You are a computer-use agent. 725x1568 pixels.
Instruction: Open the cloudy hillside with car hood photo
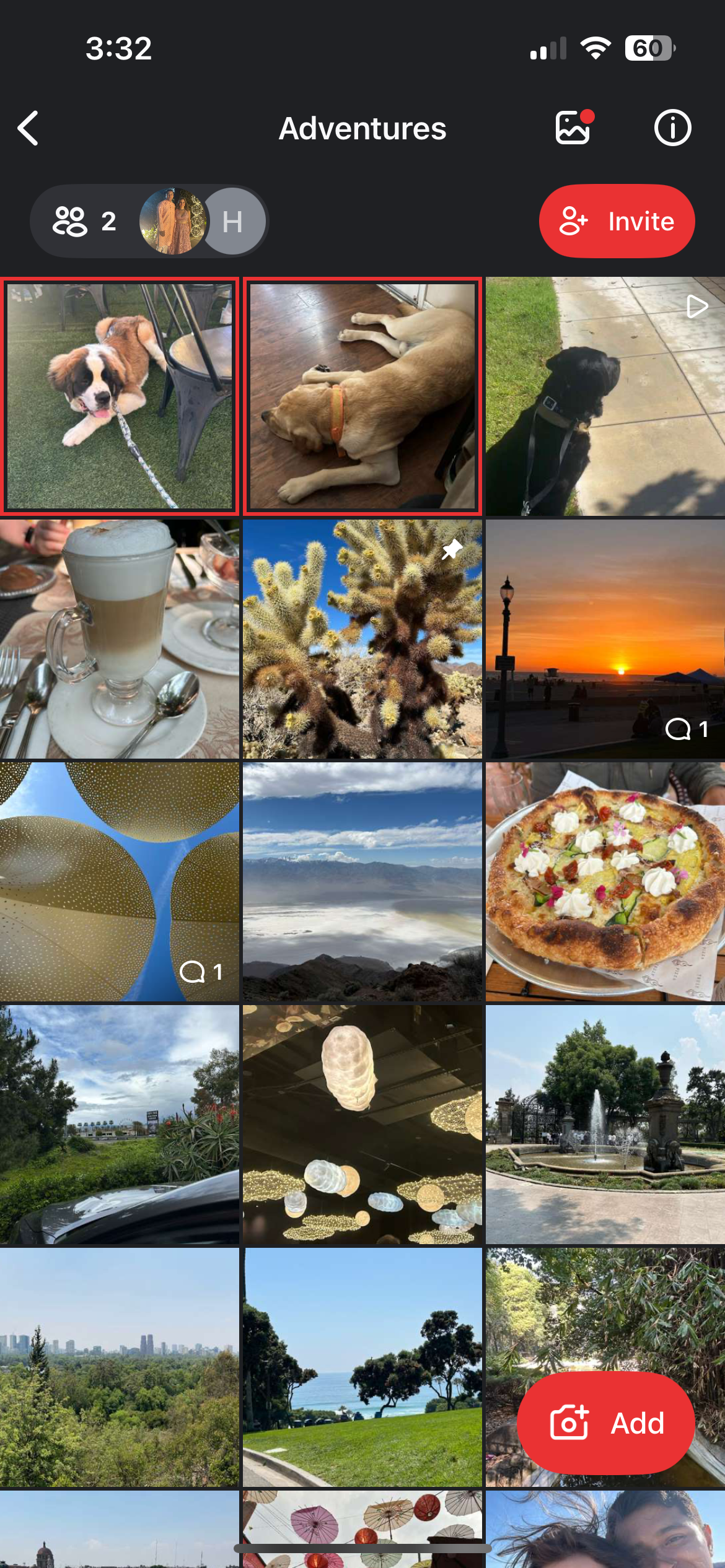tap(120, 1125)
